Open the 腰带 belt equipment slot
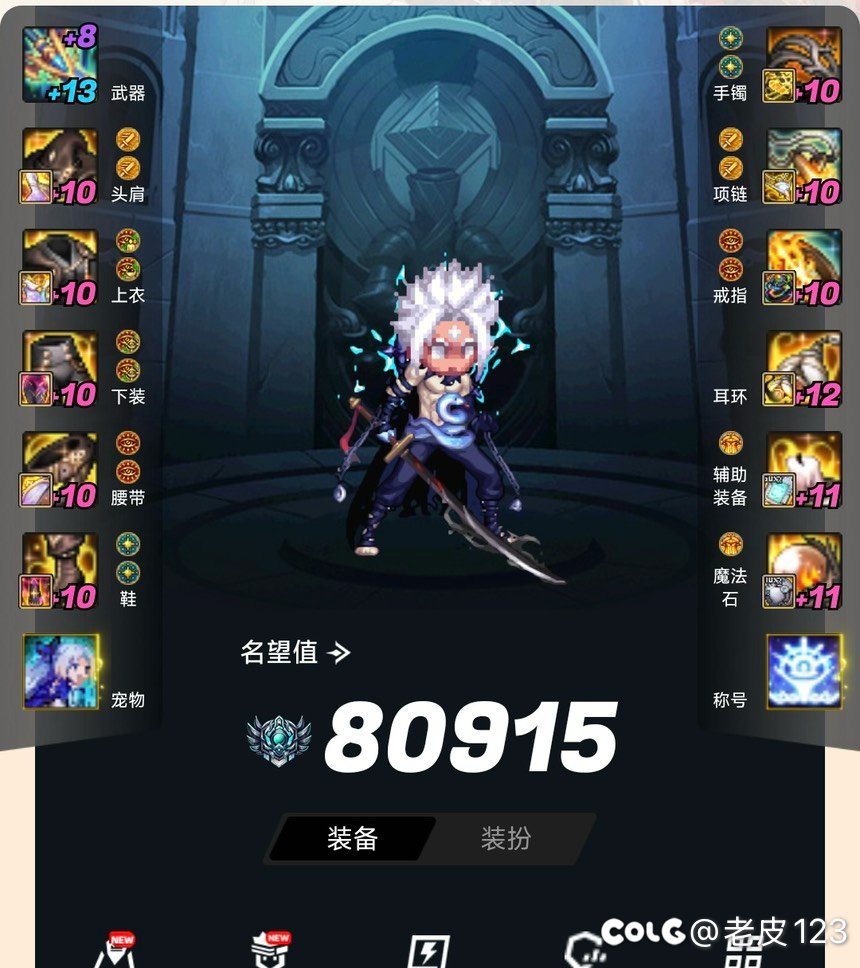This screenshot has width=860, height=968. [60, 469]
